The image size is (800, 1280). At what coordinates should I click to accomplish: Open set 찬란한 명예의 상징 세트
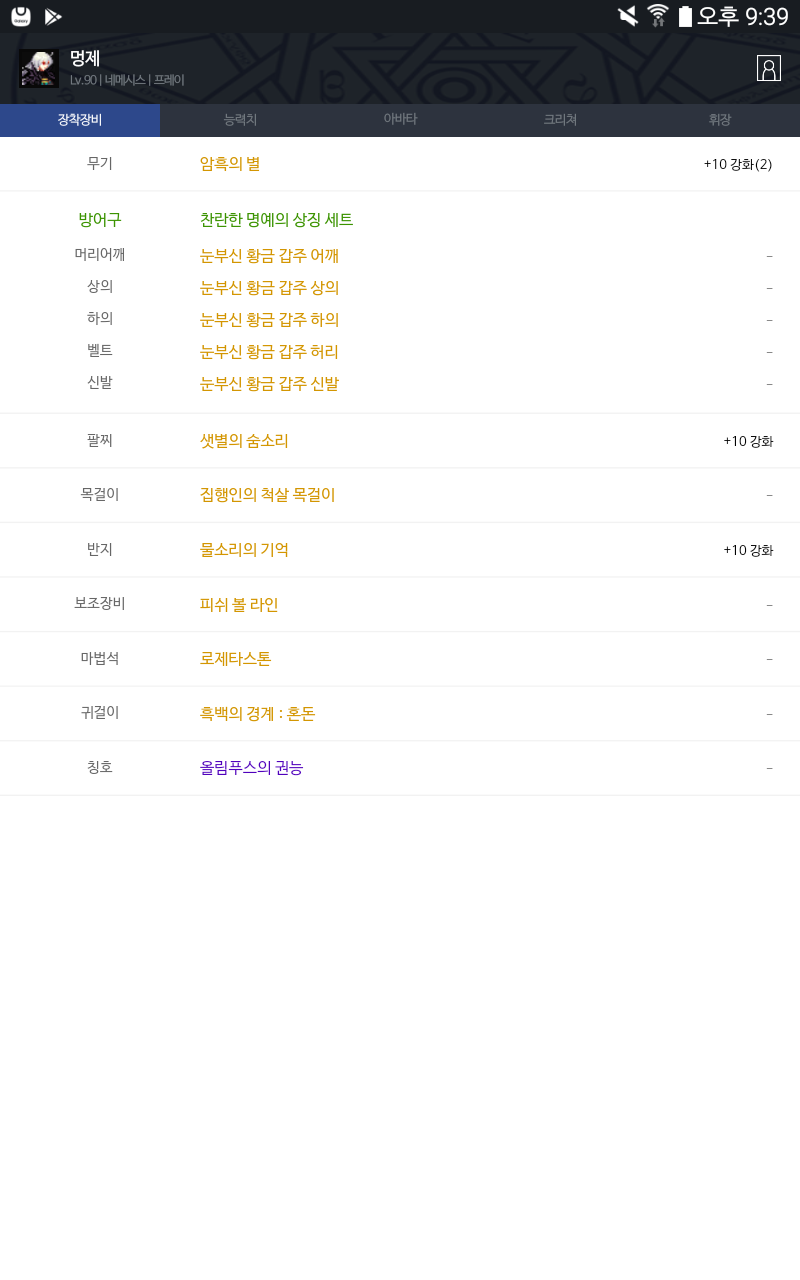pos(276,220)
